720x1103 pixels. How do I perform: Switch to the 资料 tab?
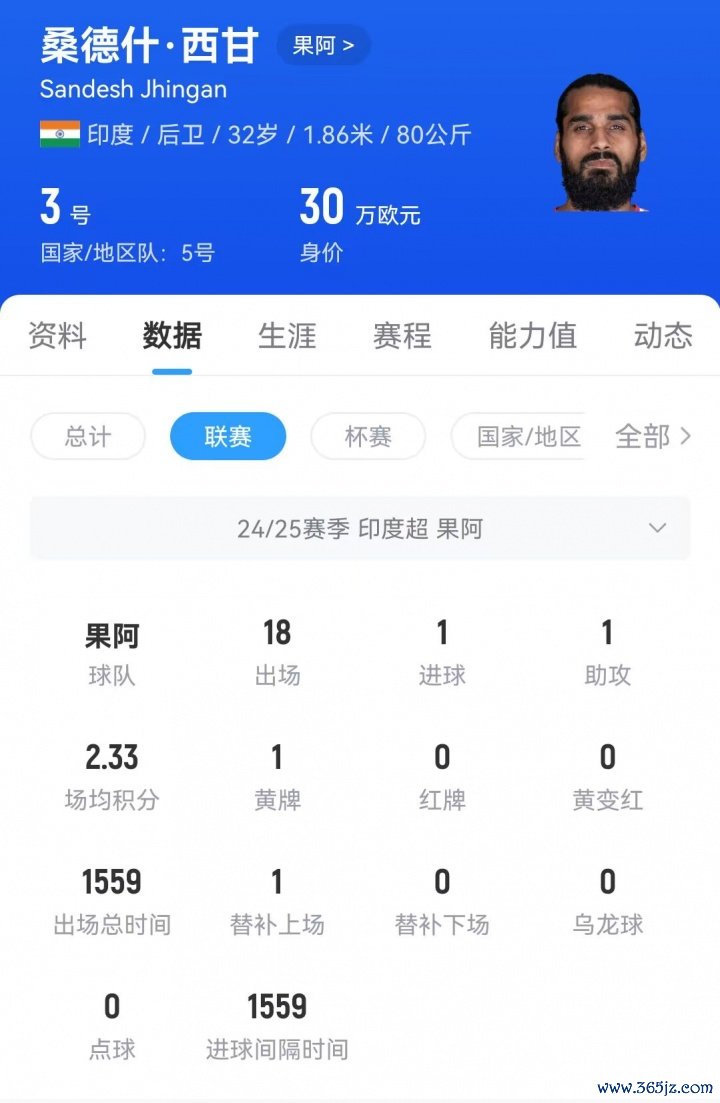click(x=57, y=335)
